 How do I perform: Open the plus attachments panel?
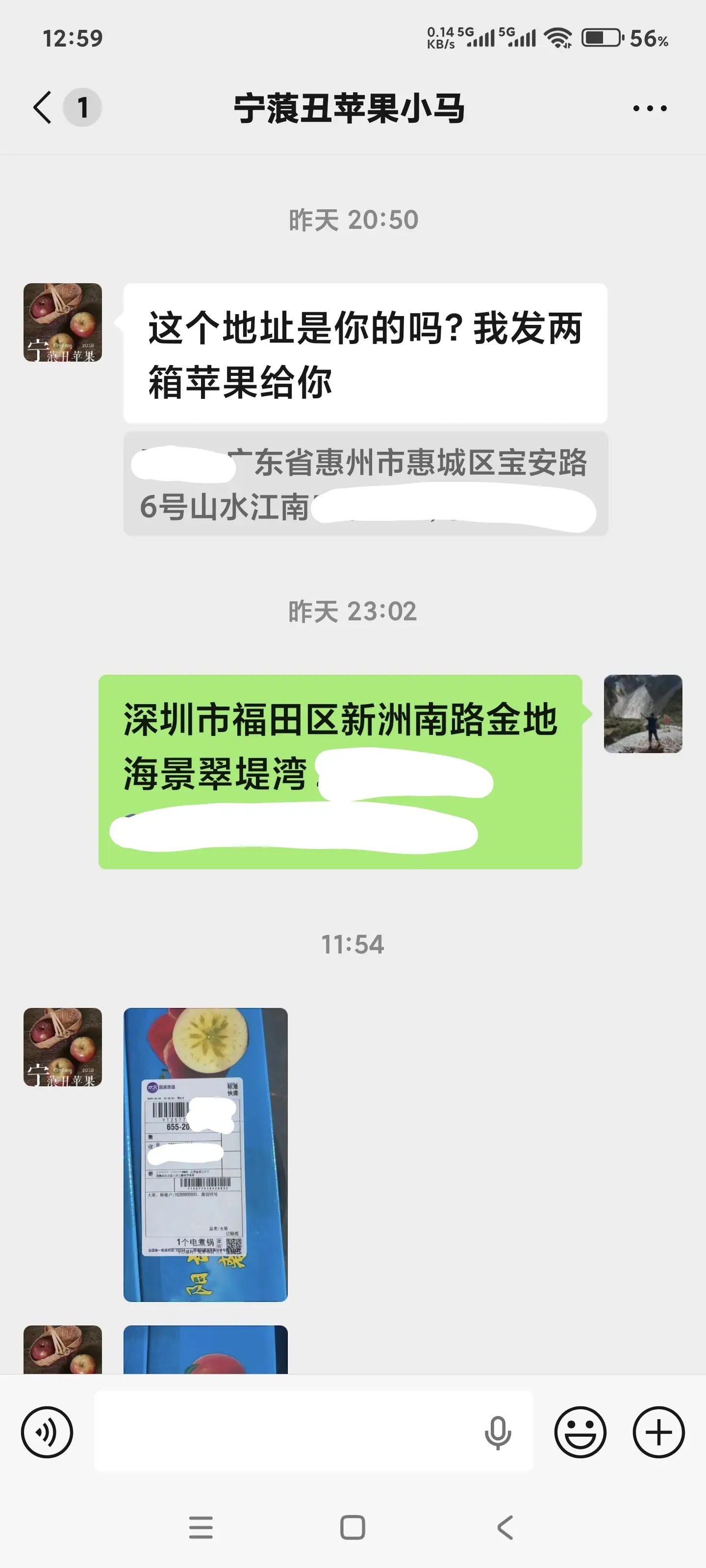pyautogui.click(x=658, y=1432)
